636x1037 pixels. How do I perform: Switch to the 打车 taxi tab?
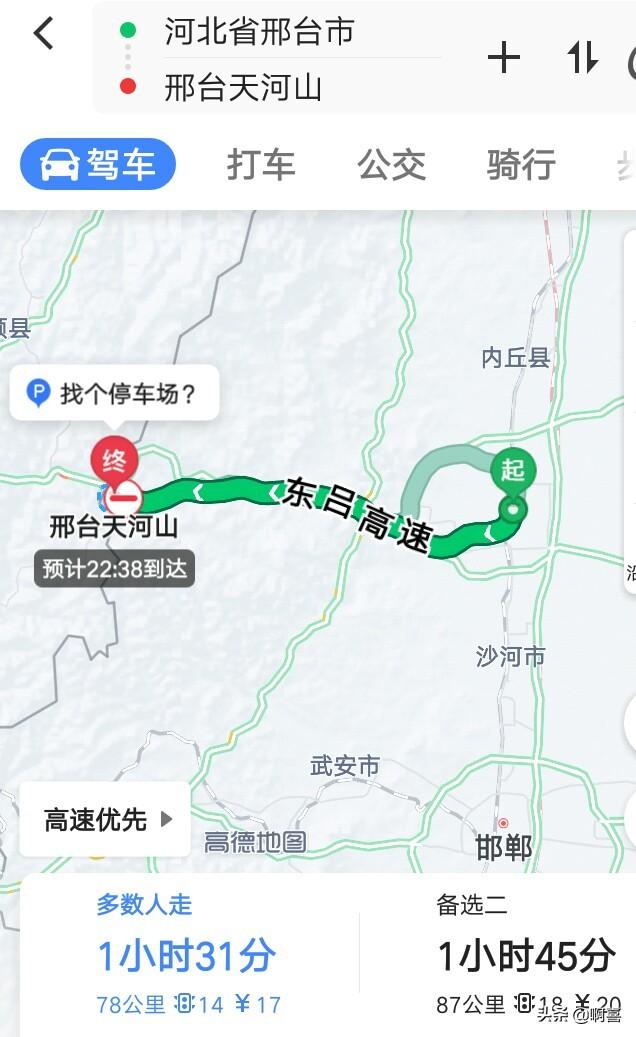click(x=260, y=164)
